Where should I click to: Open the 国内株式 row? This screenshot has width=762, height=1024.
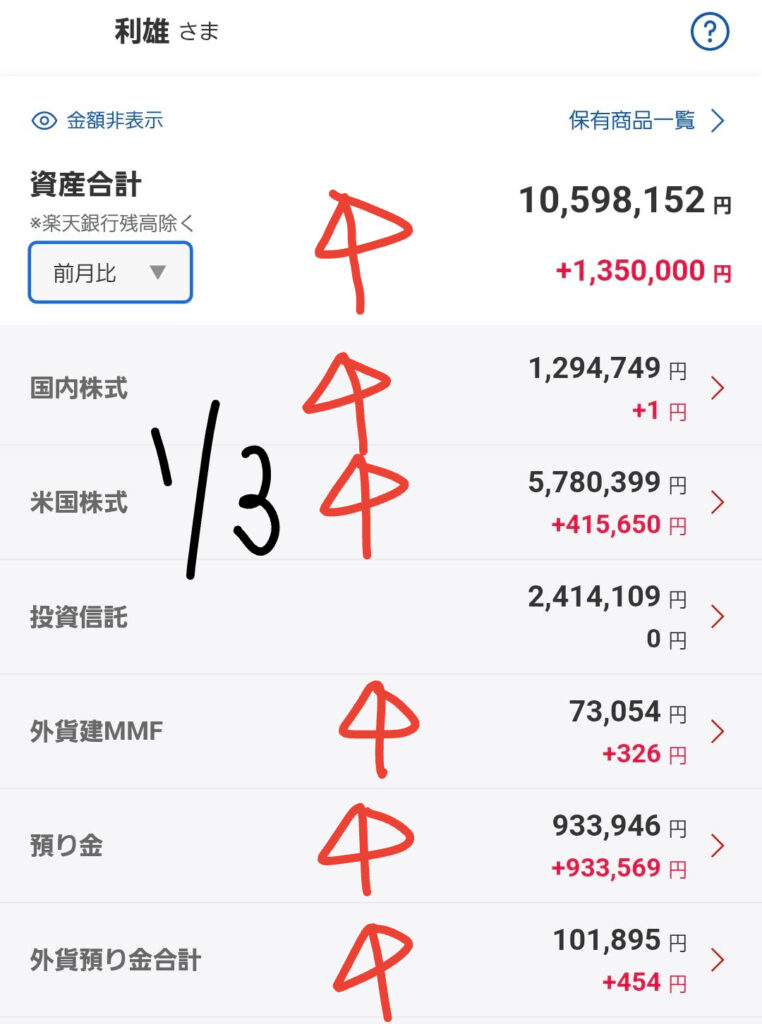(380, 388)
